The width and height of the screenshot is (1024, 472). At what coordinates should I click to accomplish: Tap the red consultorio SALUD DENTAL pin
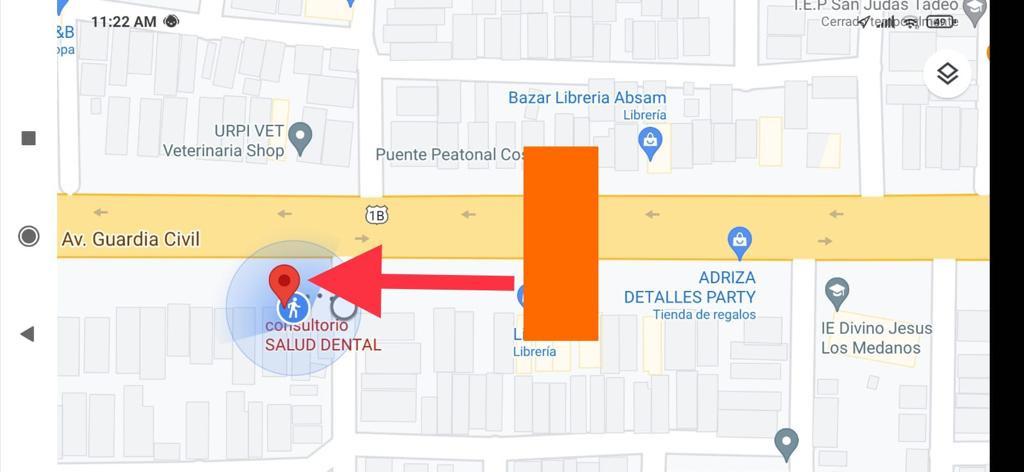pos(287,284)
